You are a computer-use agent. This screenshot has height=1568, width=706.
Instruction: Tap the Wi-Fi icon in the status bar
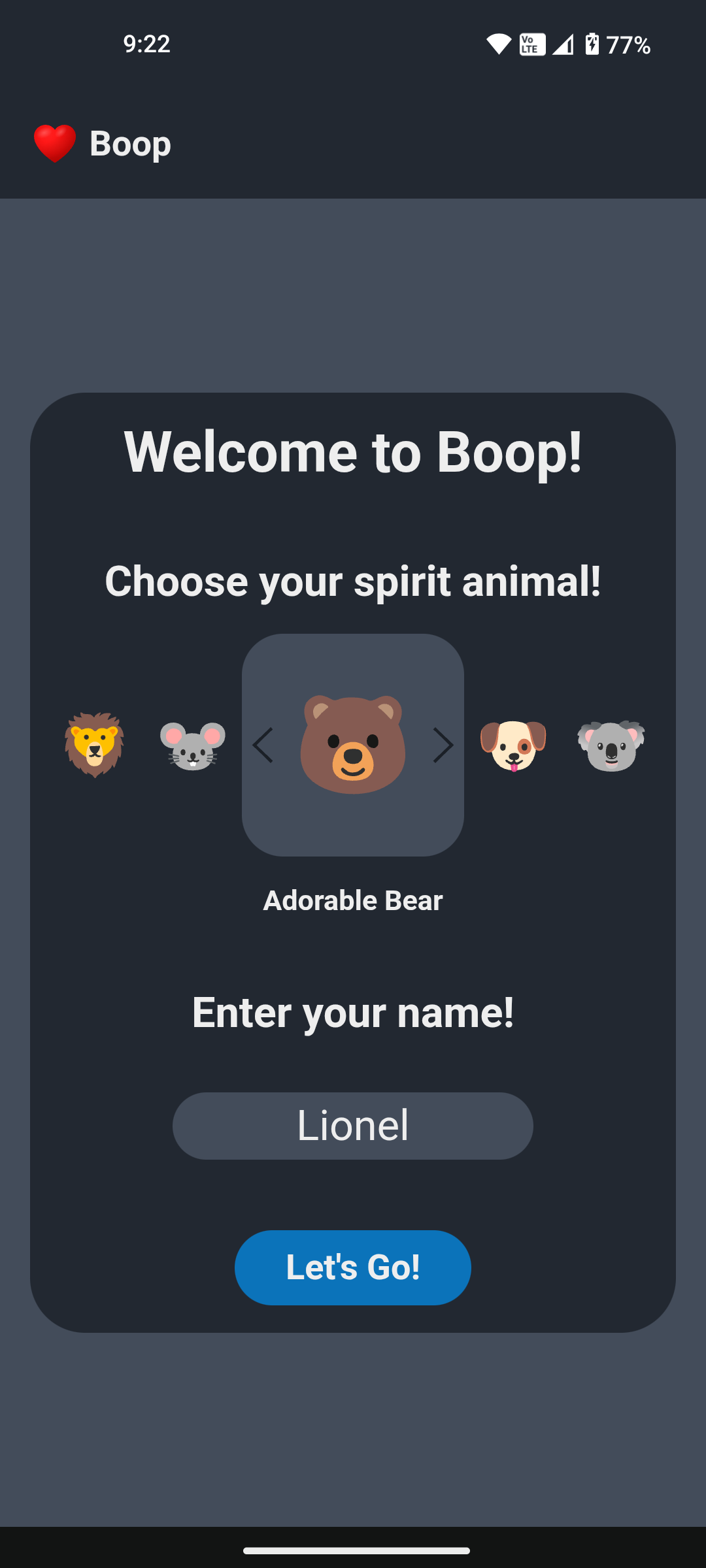click(500, 44)
